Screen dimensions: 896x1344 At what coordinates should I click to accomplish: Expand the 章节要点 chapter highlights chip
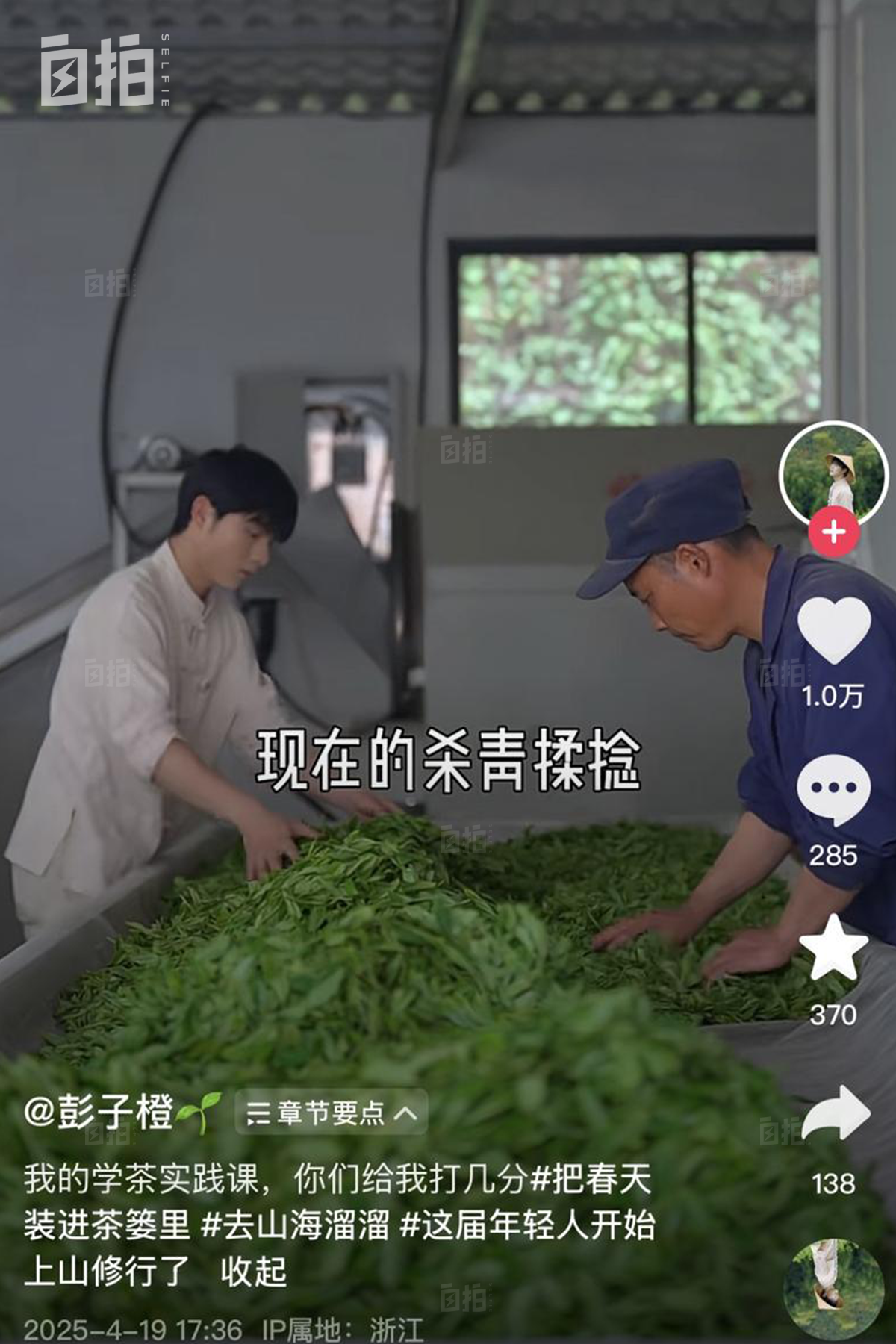tap(331, 1113)
